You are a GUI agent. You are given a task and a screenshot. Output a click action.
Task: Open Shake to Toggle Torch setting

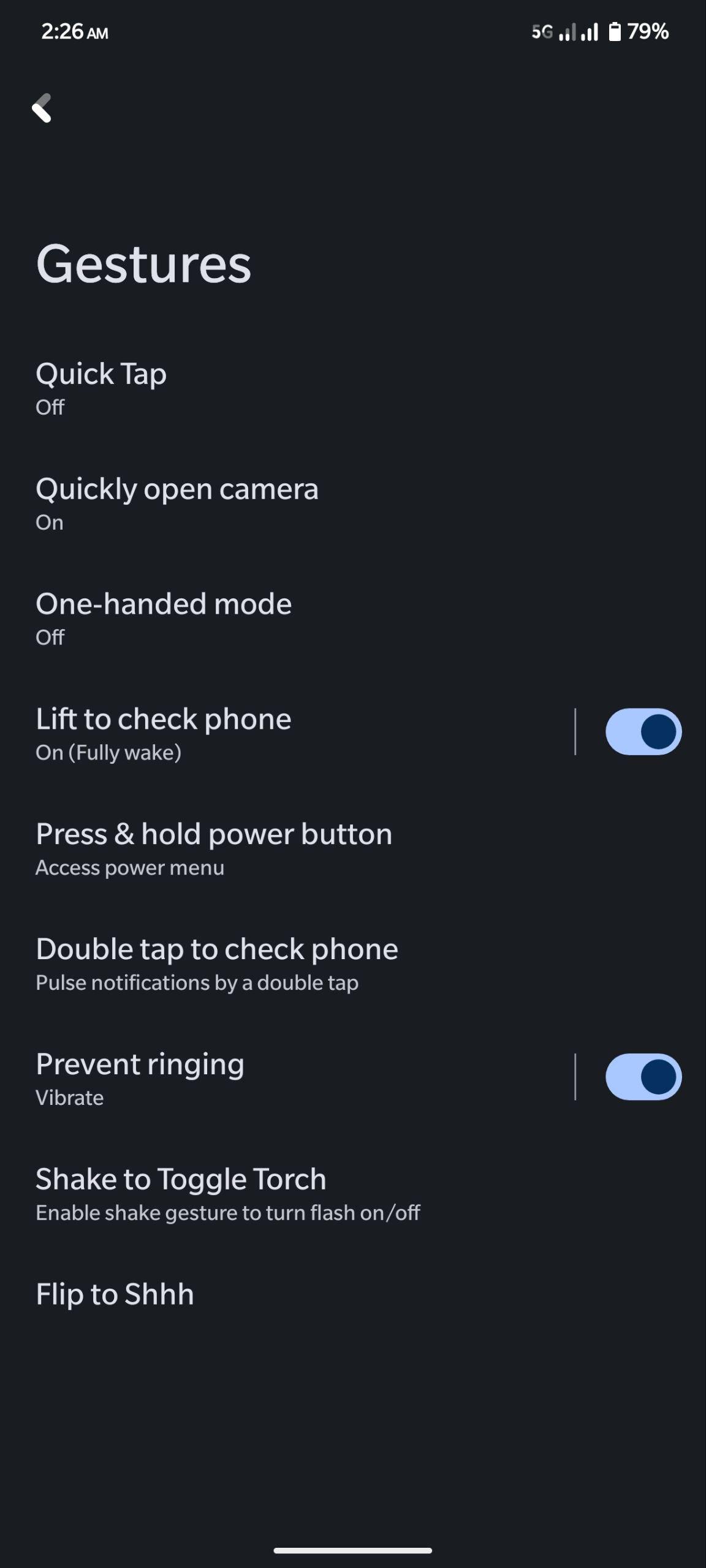point(353,1194)
